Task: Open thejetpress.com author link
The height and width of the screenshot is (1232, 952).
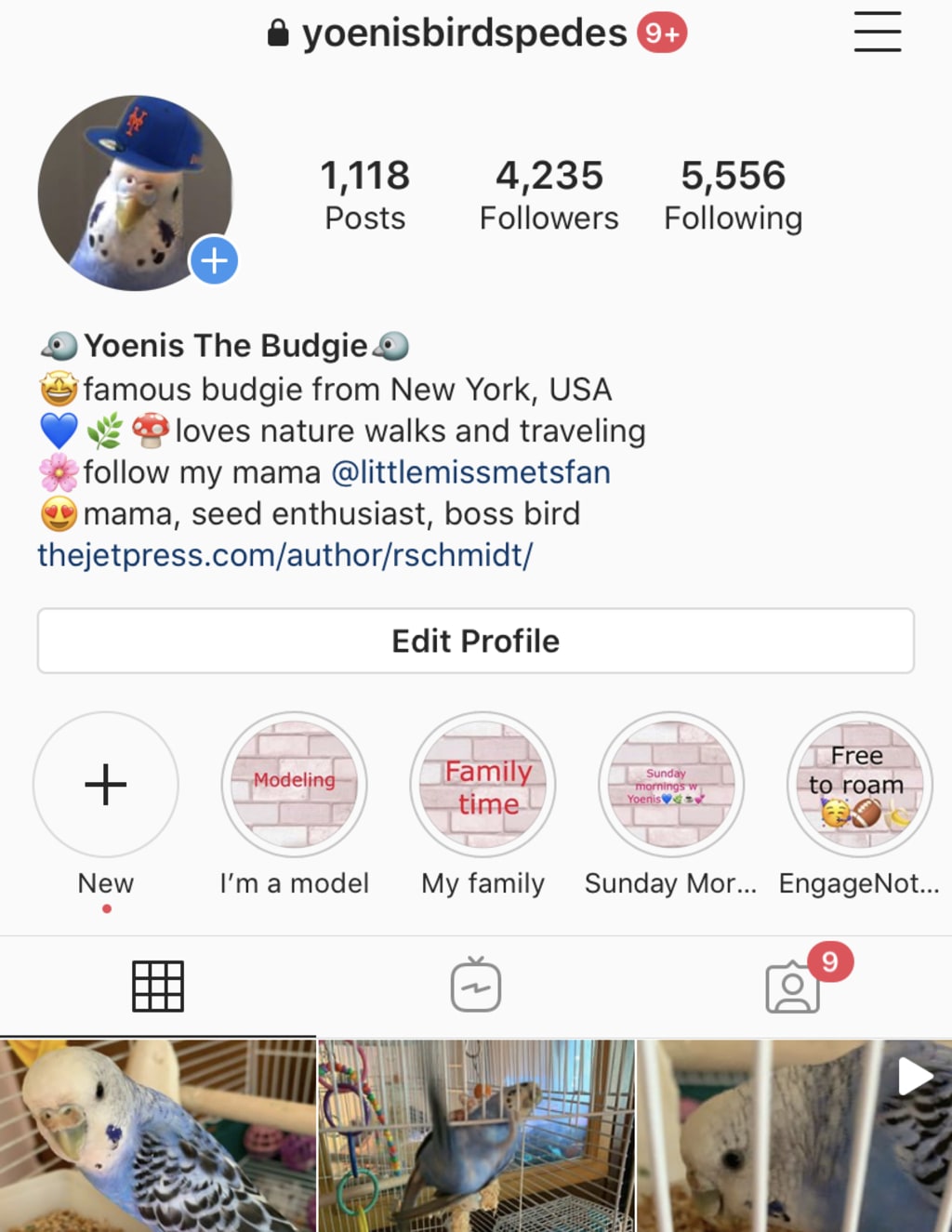Action: (x=284, y=555)
